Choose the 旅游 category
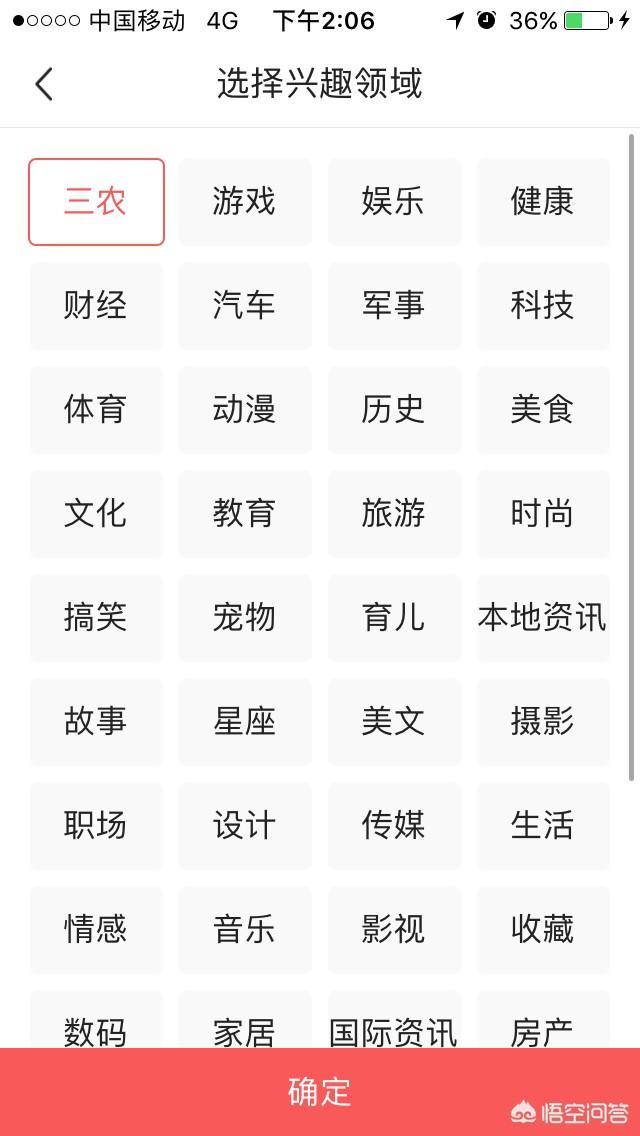 click(x=394, y=514)
